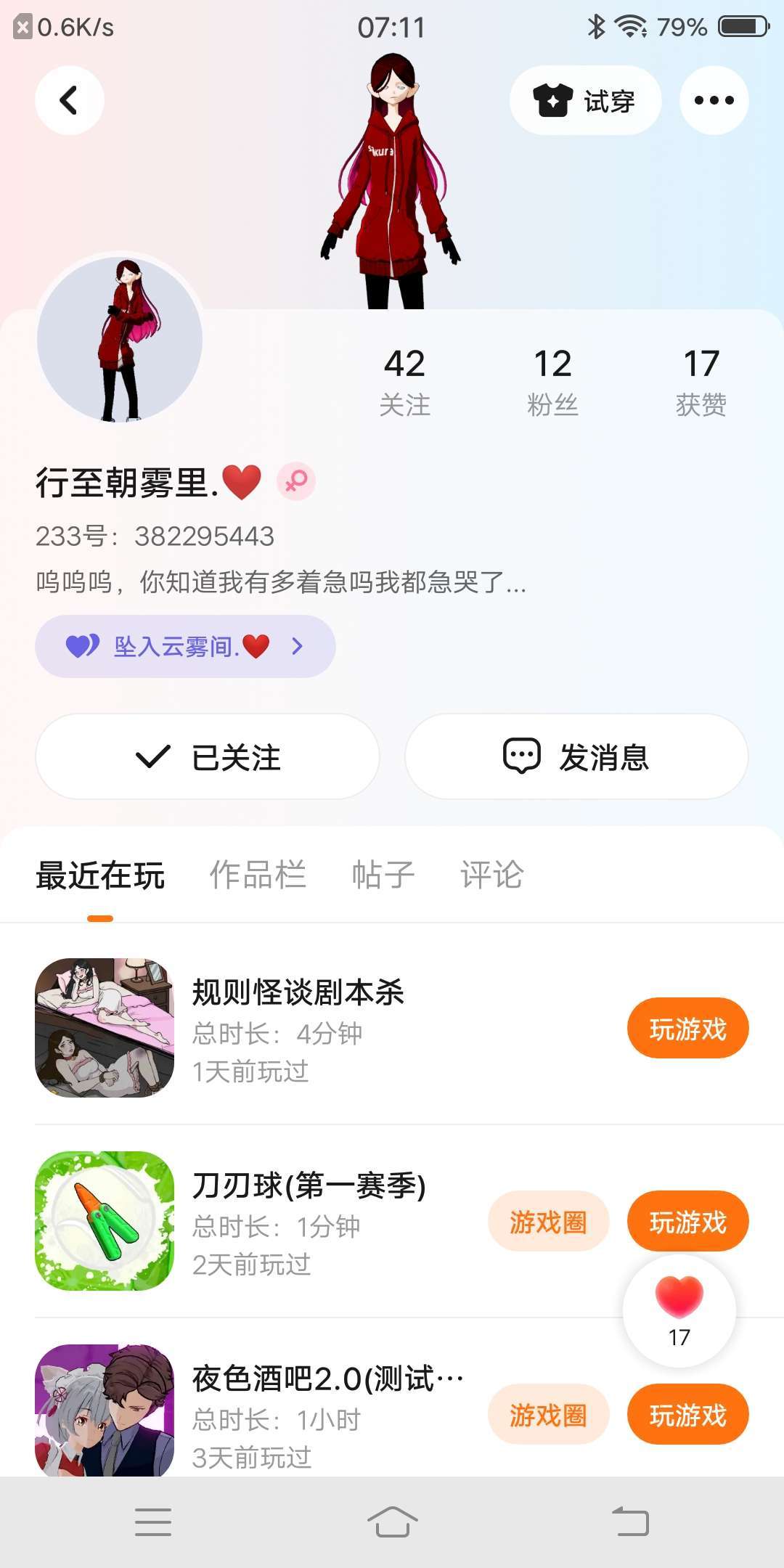Switch to the 评论 tab
The width and height of the screenshot is (784, 1568).
pos(491,875)
